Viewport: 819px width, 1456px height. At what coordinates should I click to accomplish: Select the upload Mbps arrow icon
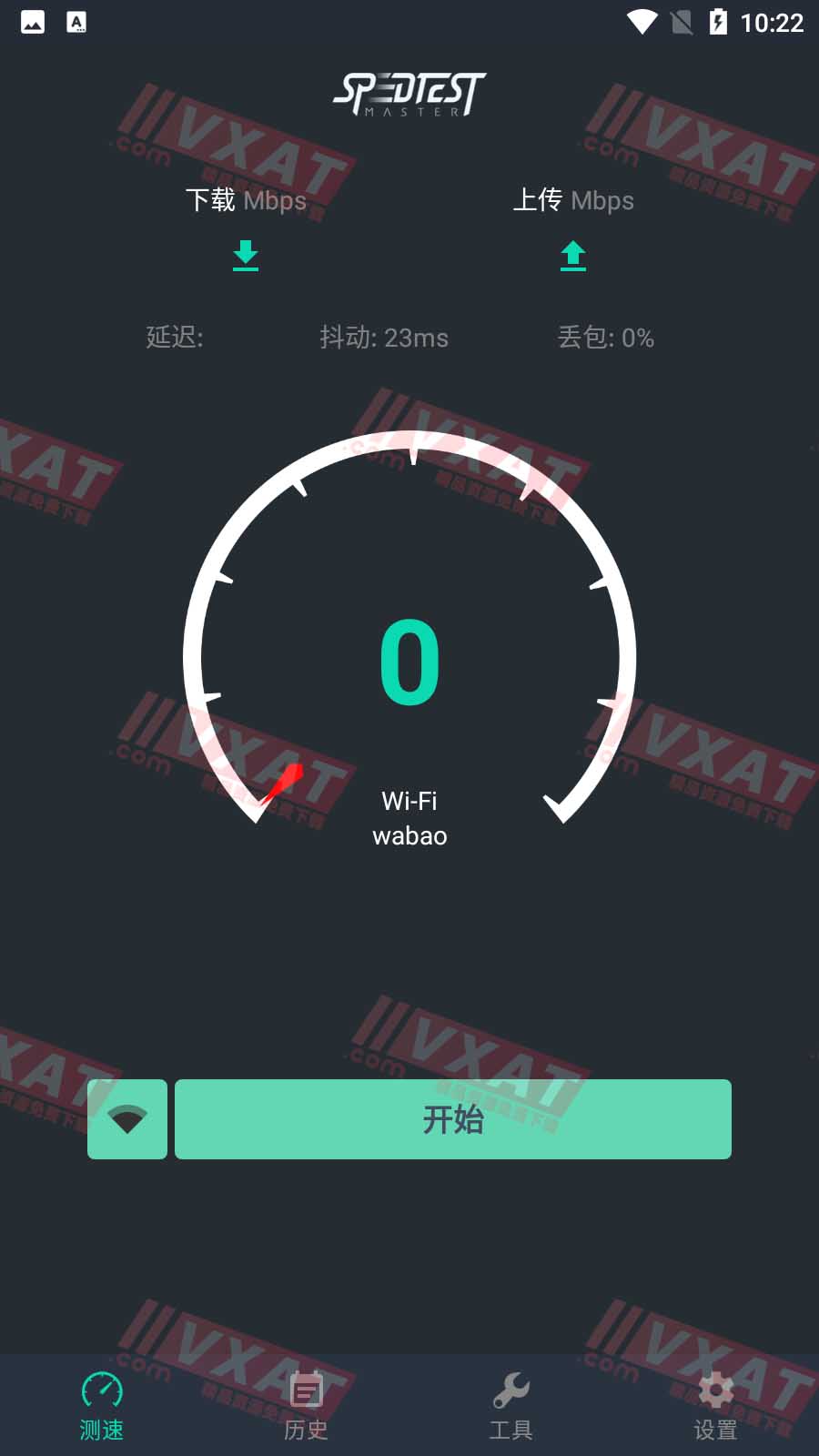click(573, 257)
